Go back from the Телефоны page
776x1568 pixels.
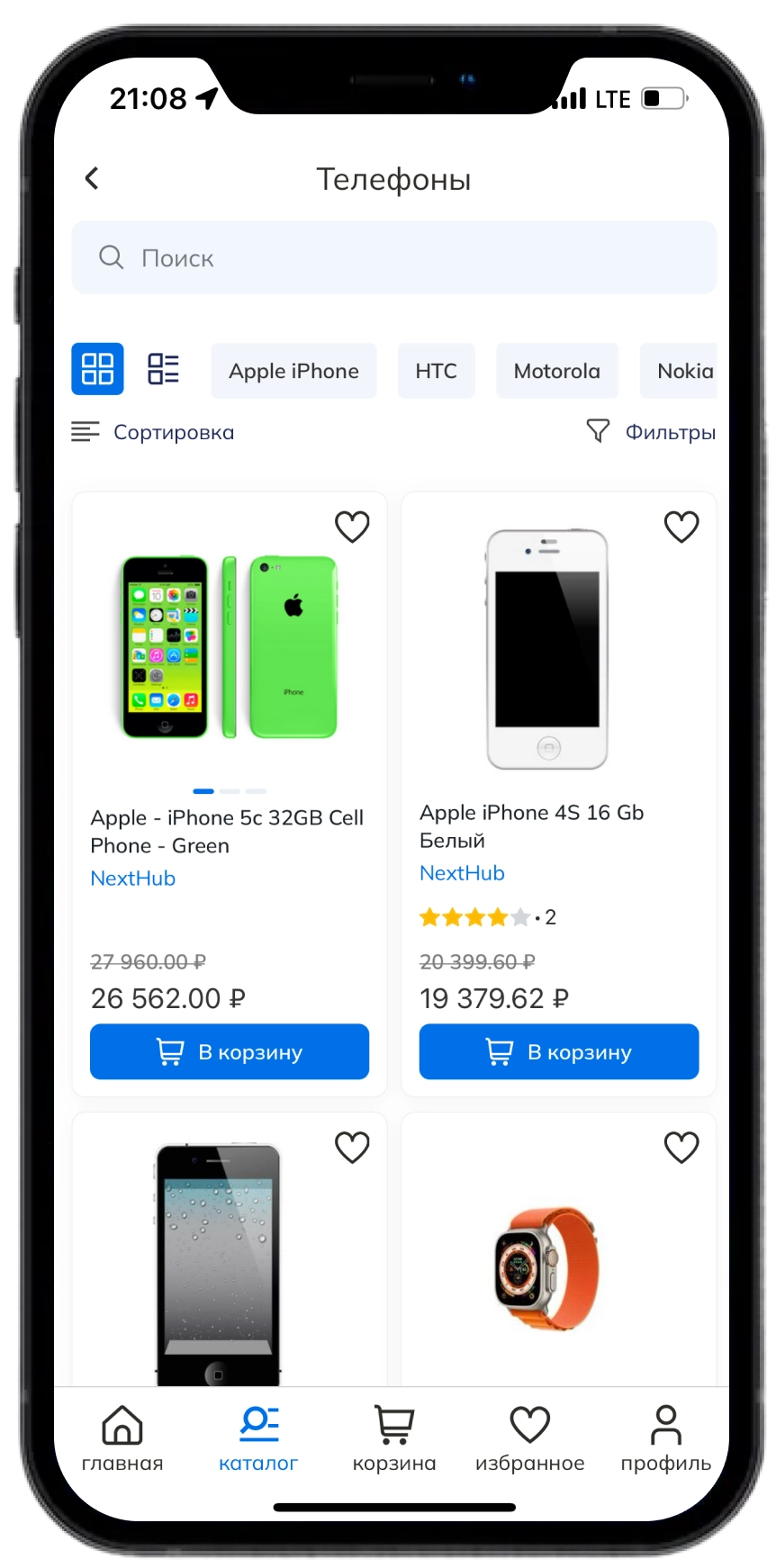[x=92, y=178]
